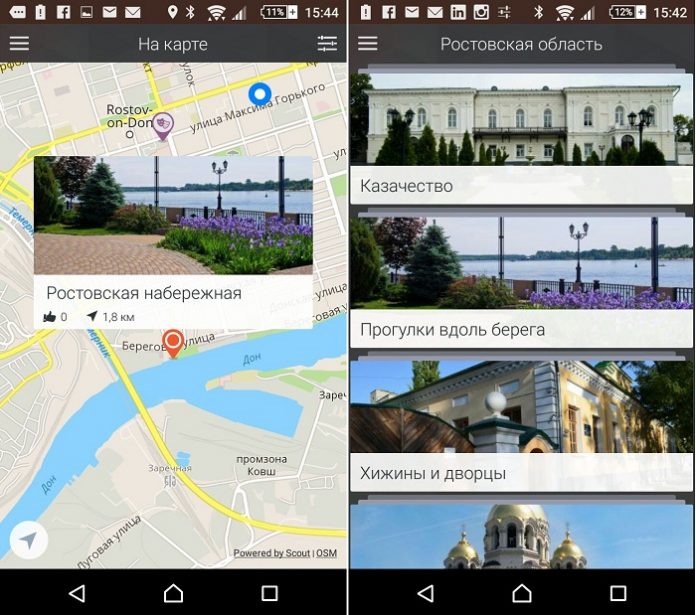Screen dimensions: 696x615
Task: Open the Хижины и дворцы card
Action: pyautogui.click(x=521, y=425)
